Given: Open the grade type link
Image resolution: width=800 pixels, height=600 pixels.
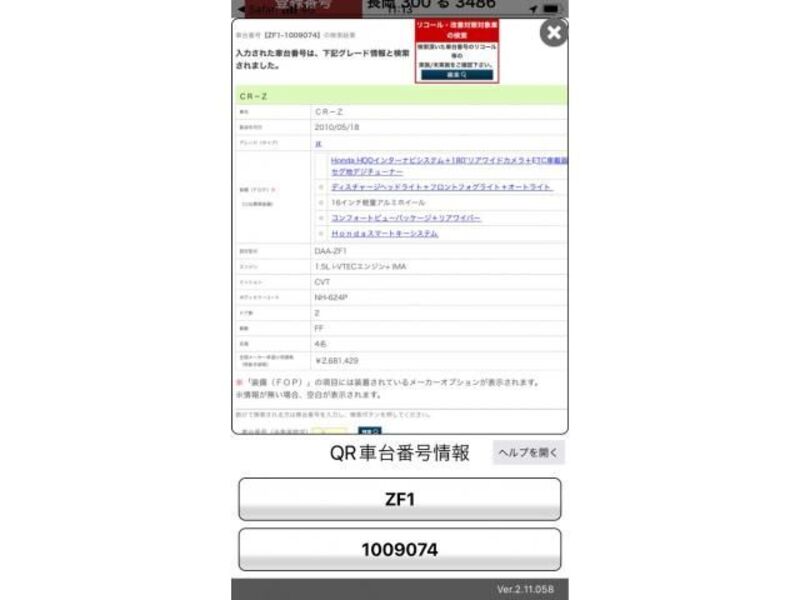Looking at the screenshot, I should tap(318, 143).
